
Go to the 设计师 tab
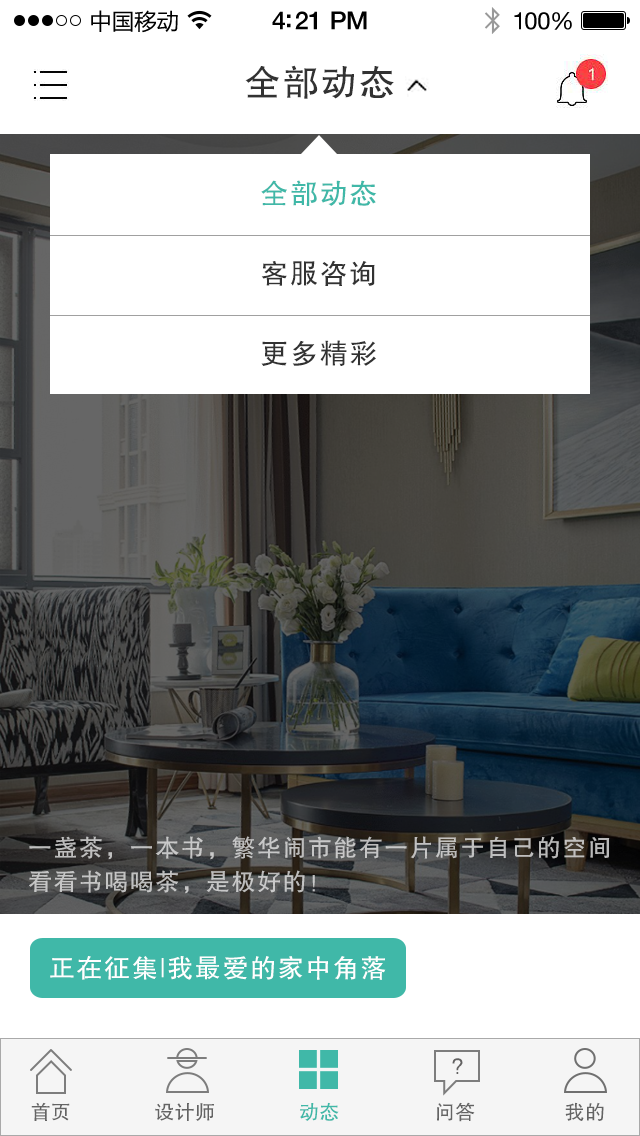pyautogui.click(x=186, y=1086)
